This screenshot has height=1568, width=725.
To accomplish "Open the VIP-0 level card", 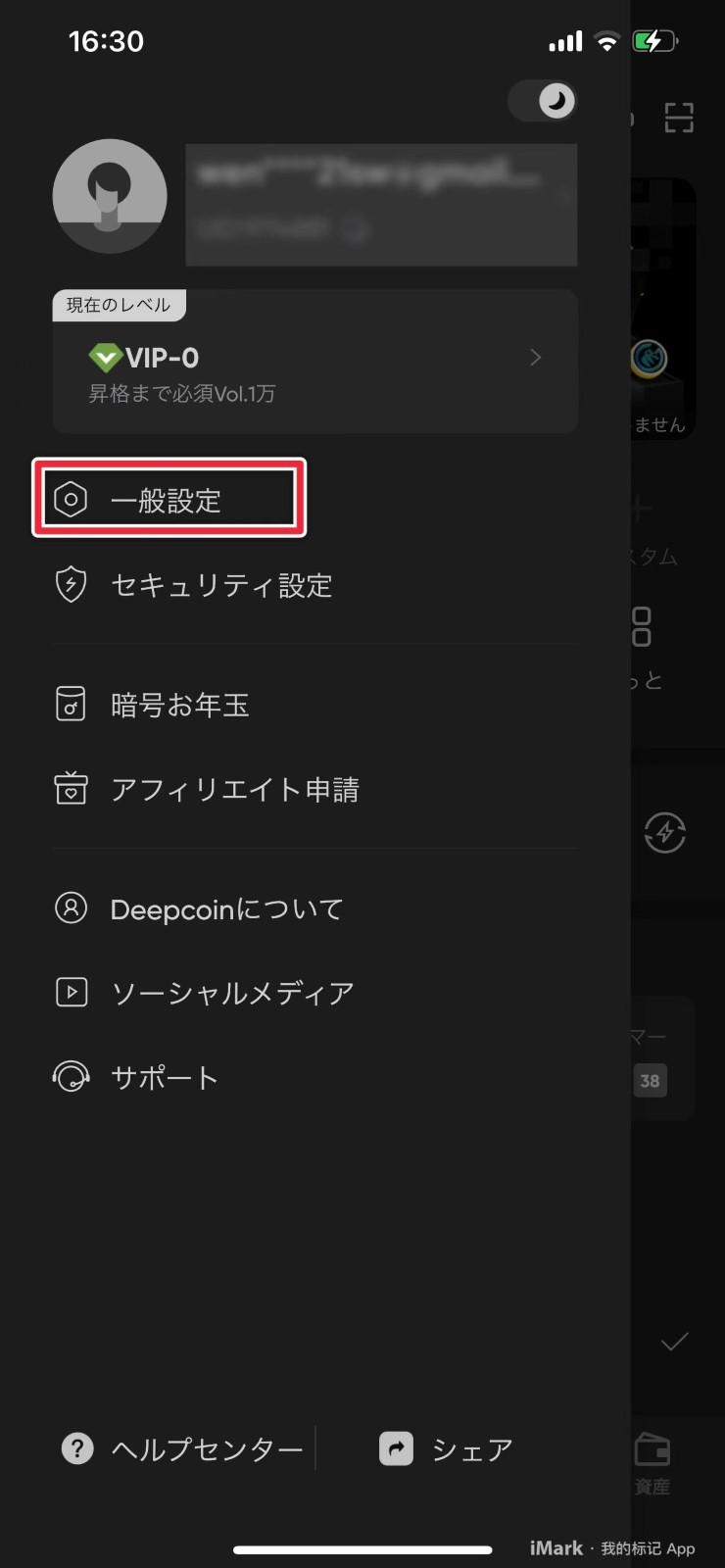I will point(314,362).
